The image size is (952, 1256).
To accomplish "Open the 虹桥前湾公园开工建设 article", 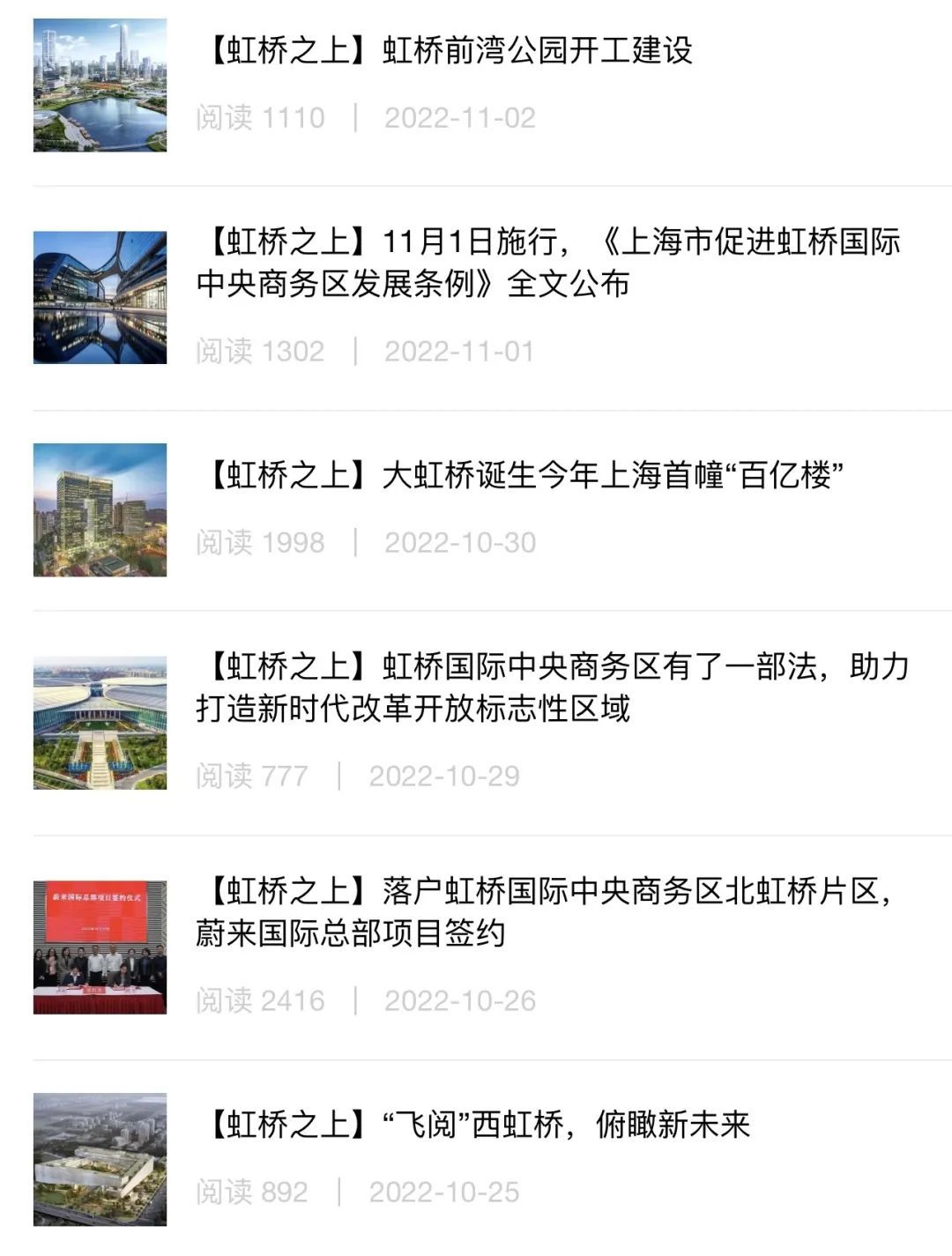I will [450, 51].
